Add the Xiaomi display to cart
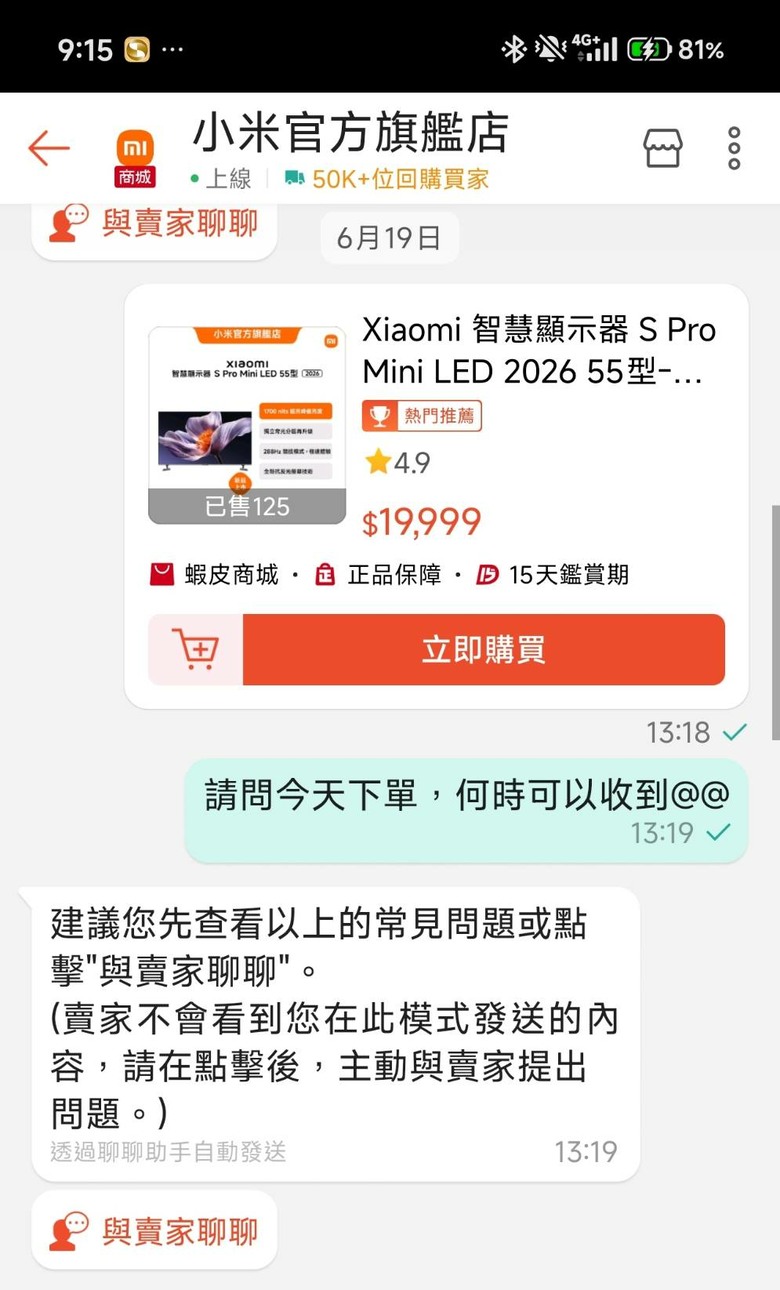Viewport: 780px width, 1290px height. click(x=196, y=650)
